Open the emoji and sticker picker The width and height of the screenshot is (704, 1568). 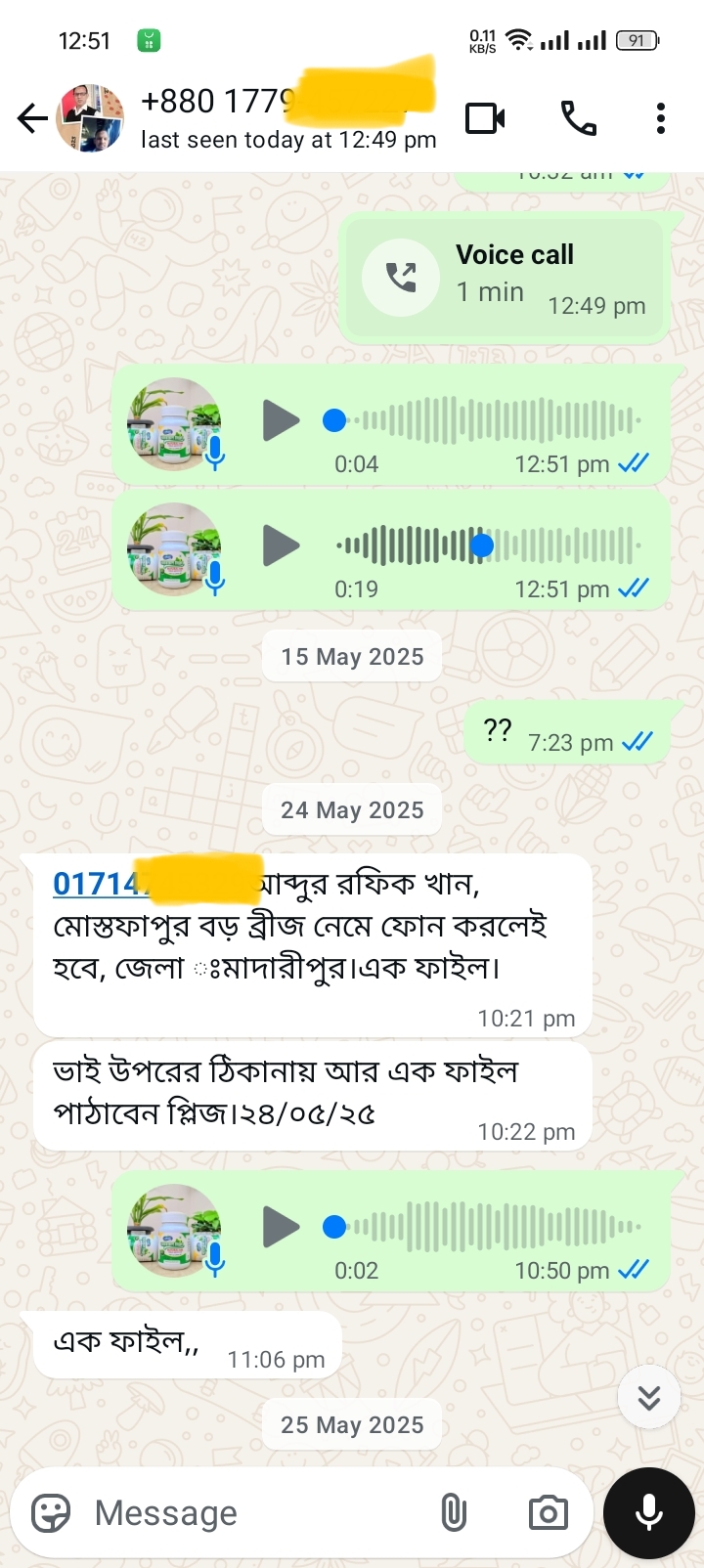(x=51, y=1513)
